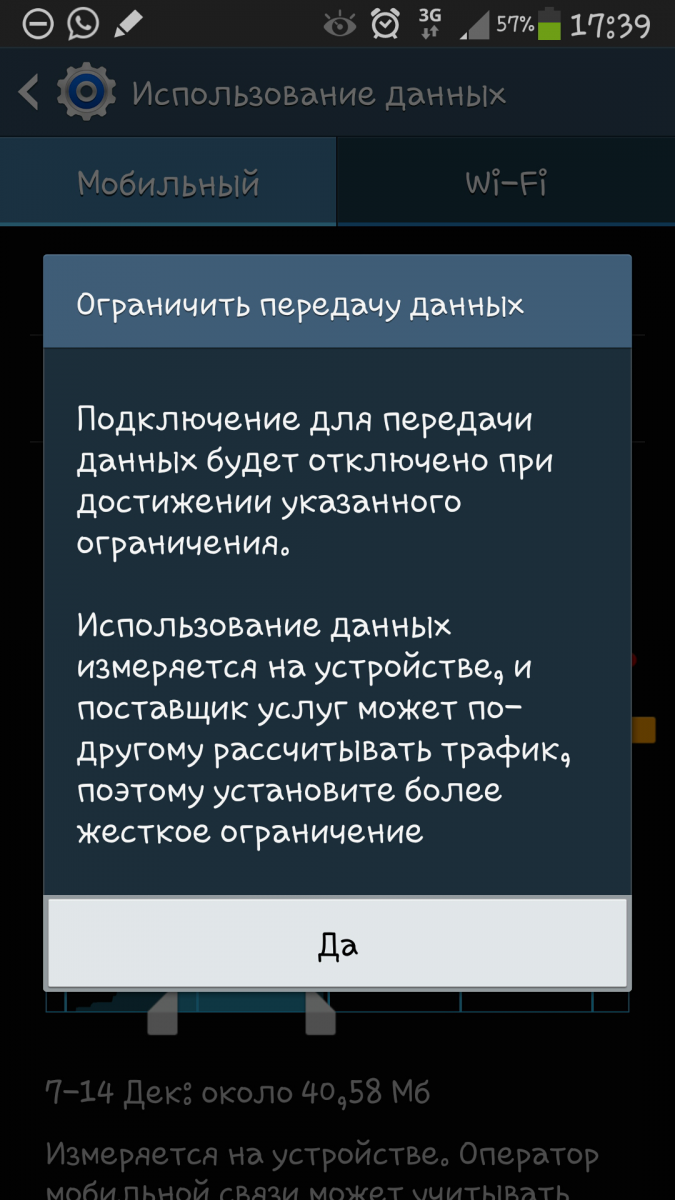Select the Мобильный tab
The height and width of the screenshot is (1200, 675).
point(168,183)
